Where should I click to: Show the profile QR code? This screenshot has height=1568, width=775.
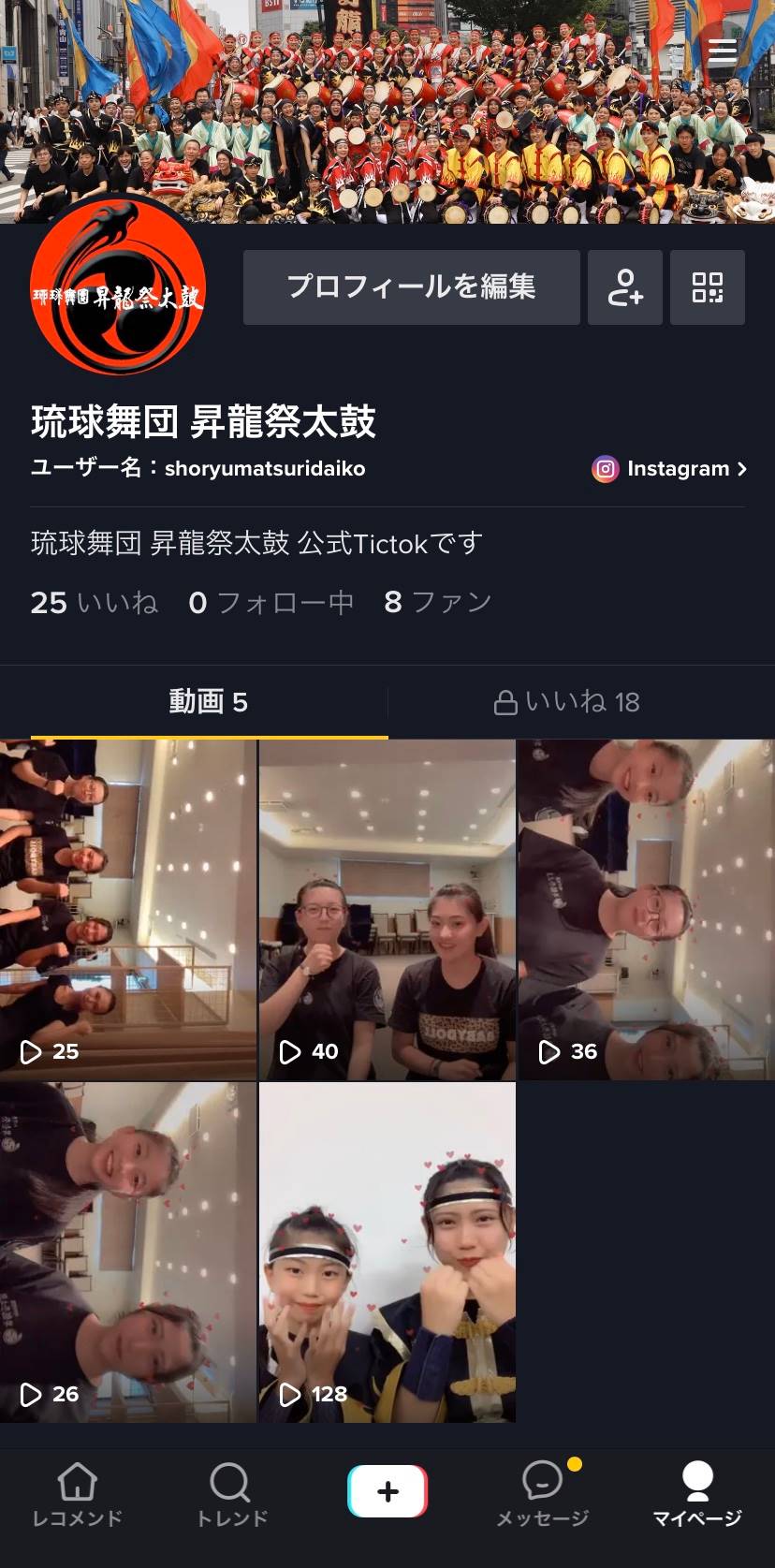(x=708, y=287)
